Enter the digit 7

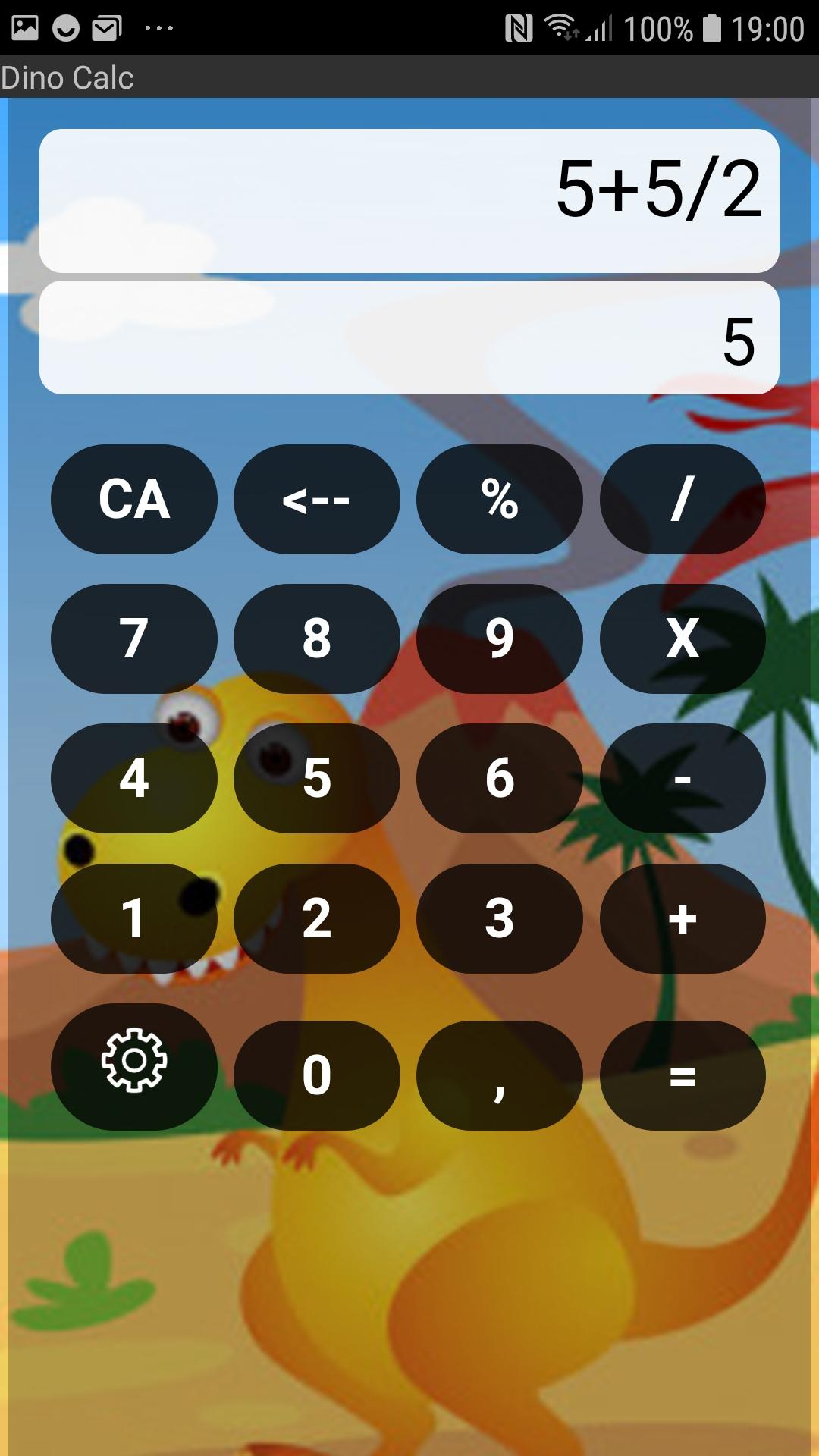coord(134,639)
